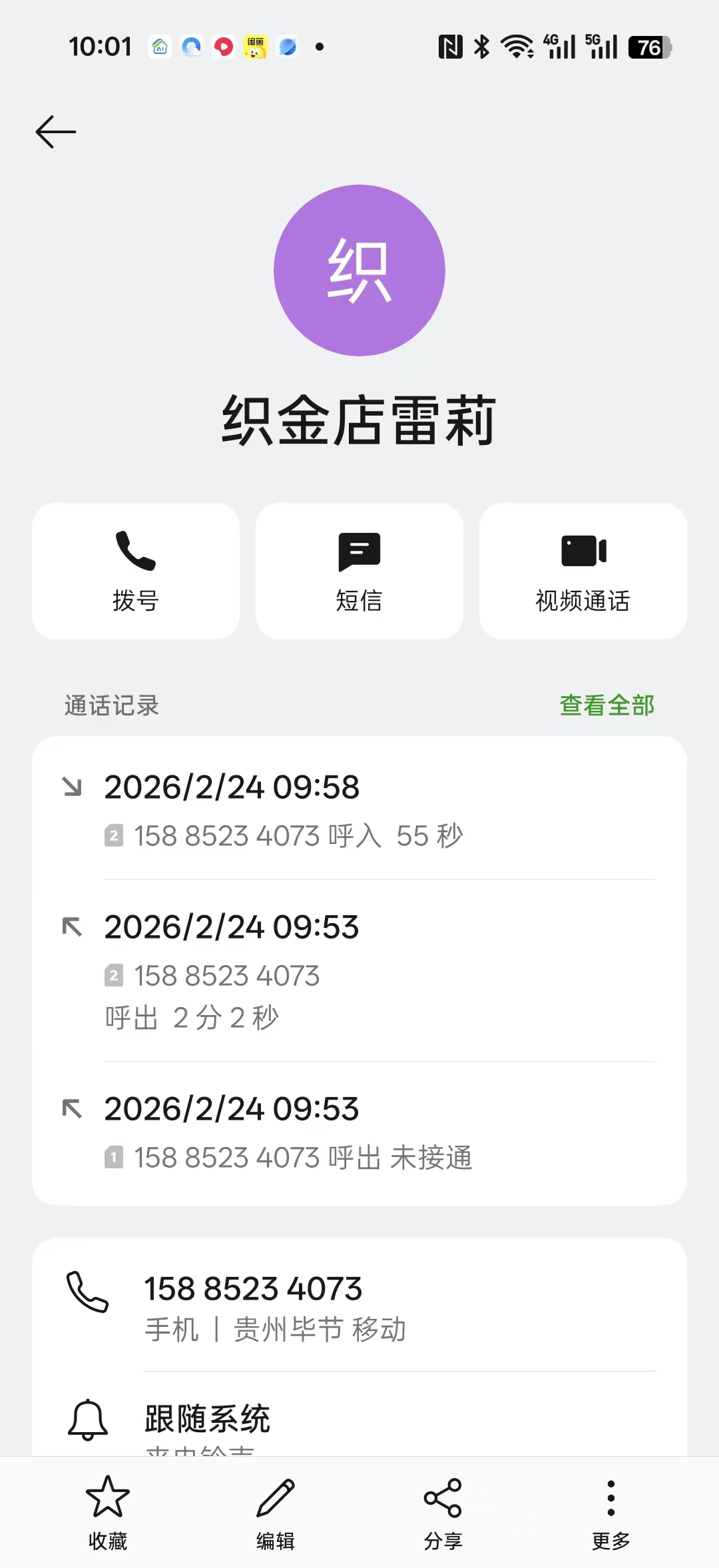
Task: Go back using the top-left arrow
Action: (x=56, y=132)
